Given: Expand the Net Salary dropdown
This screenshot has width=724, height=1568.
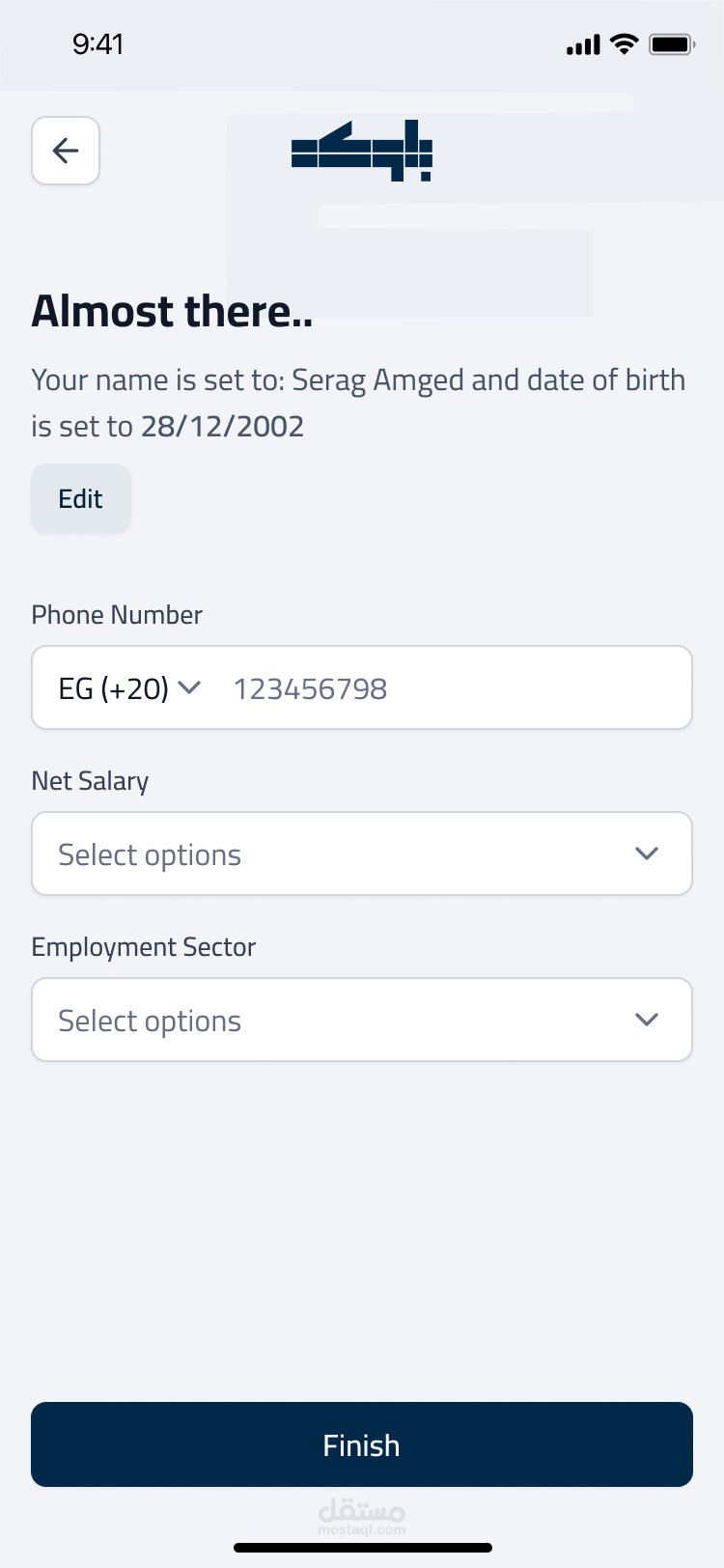Looking at the screenshot, I should click(362, 854).
